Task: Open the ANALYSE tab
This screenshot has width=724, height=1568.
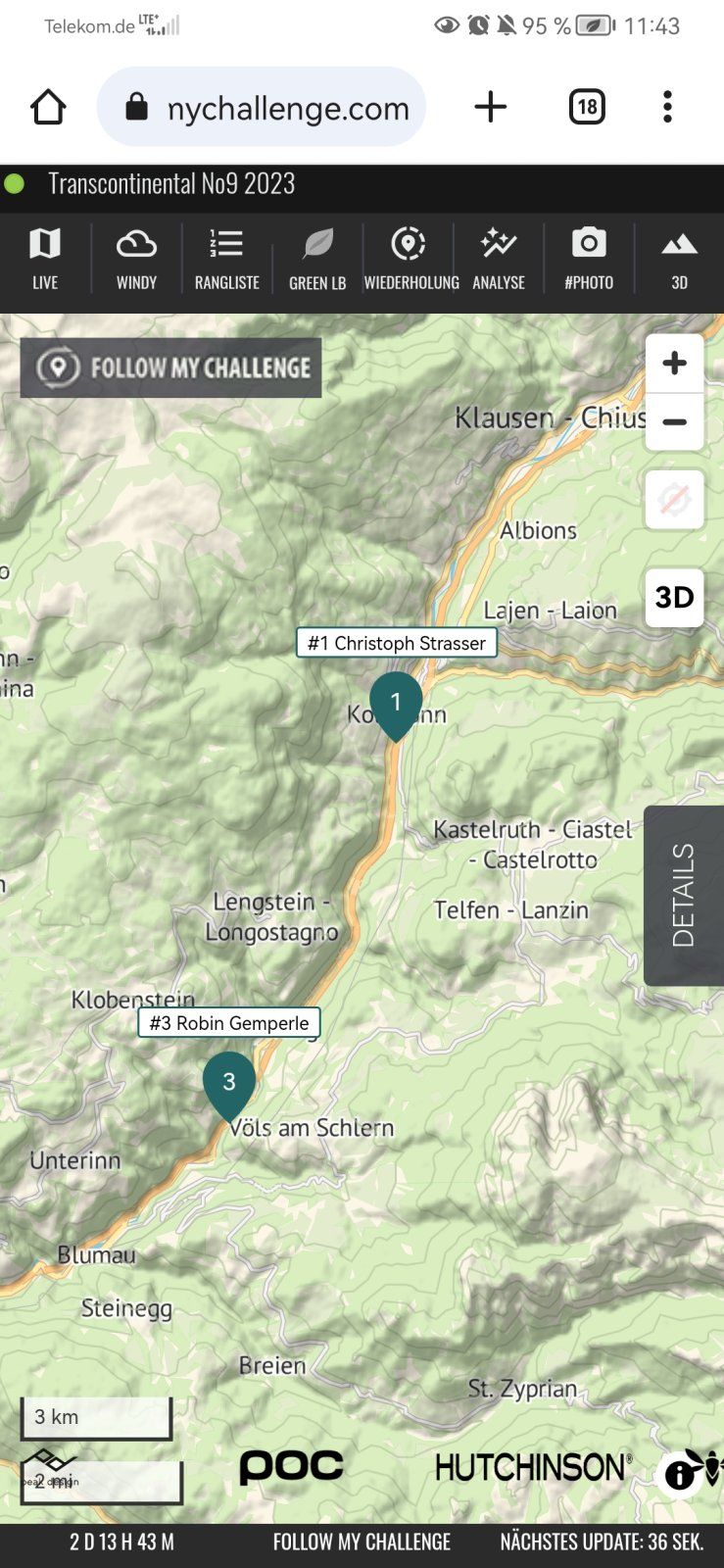Action: tap(499, 259)
